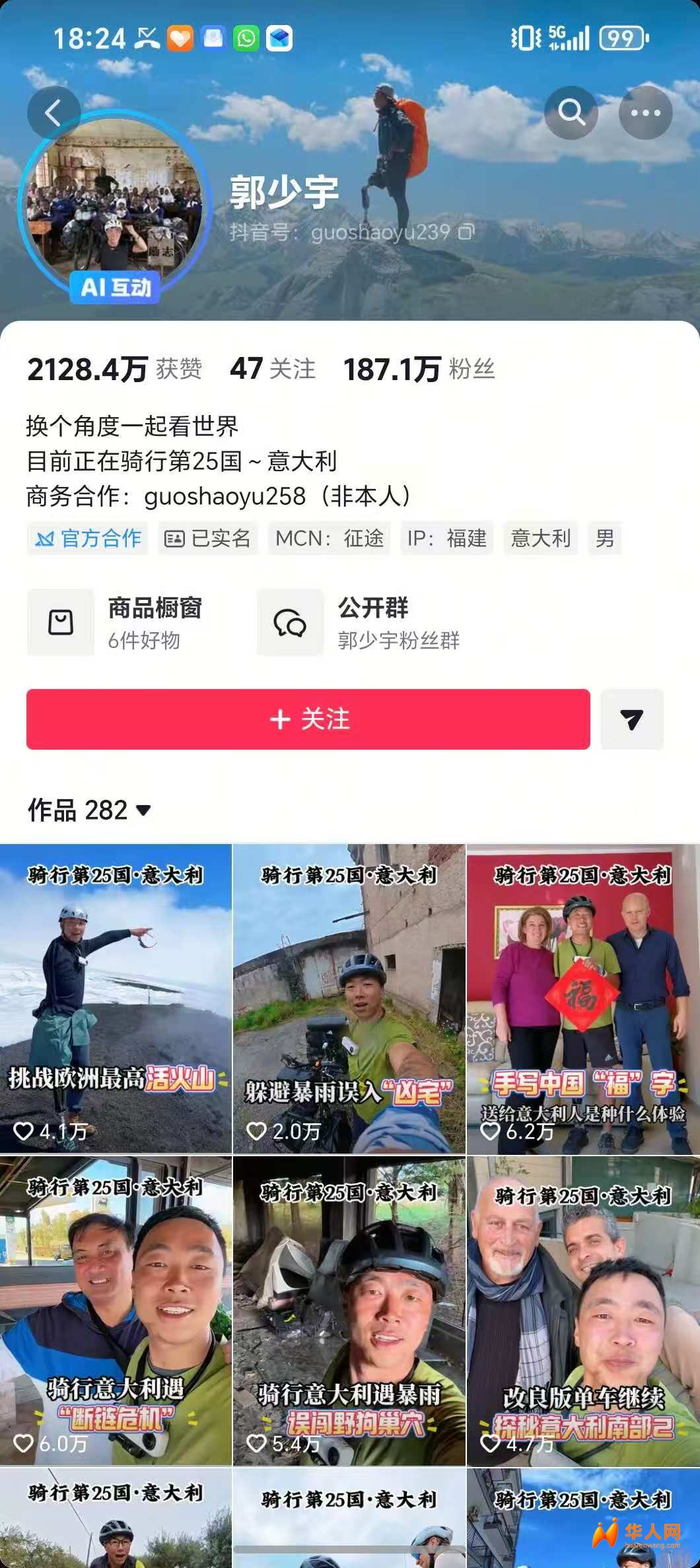
Task: Tap the 官方合作 verification tag
Action: 87,539
